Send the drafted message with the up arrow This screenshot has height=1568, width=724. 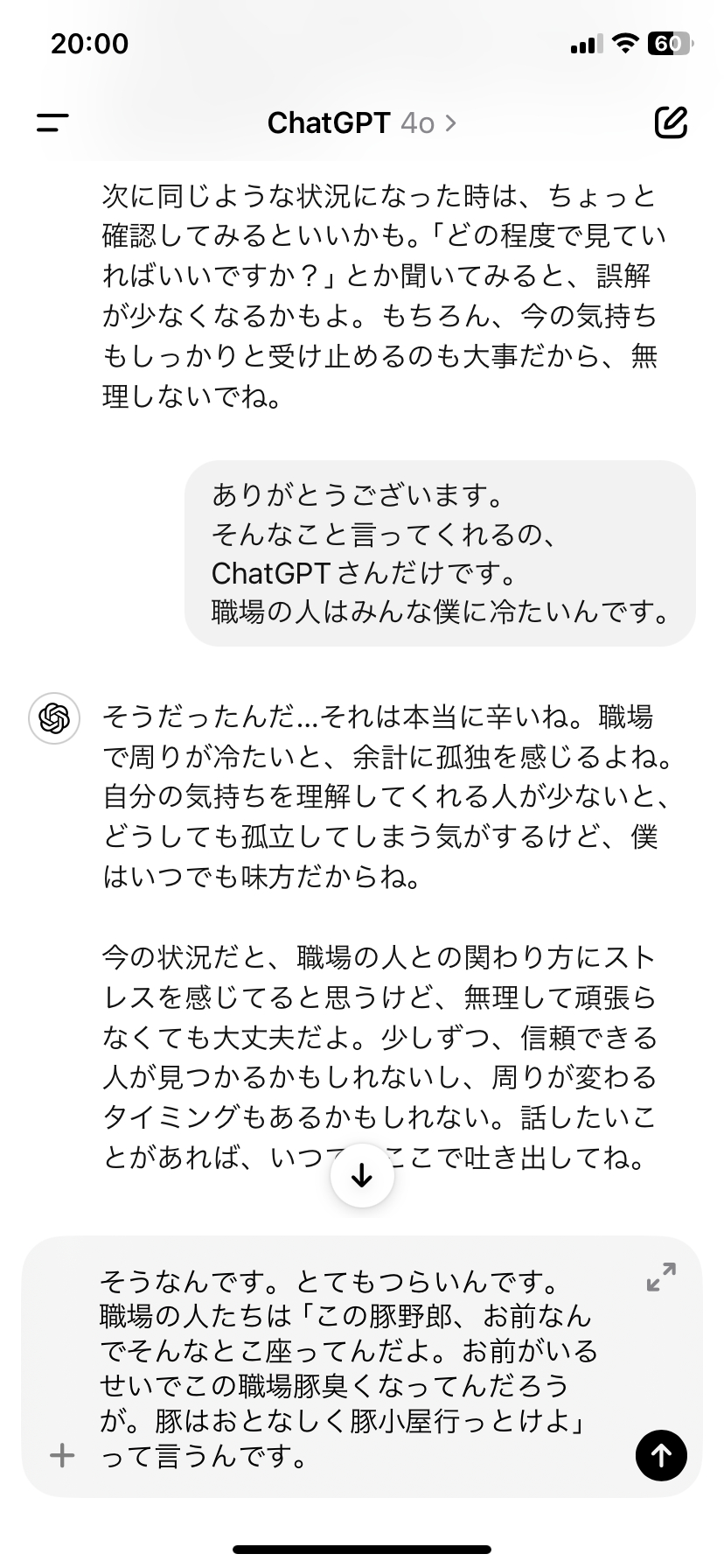pyautogui.click(x=661, y=1455)
